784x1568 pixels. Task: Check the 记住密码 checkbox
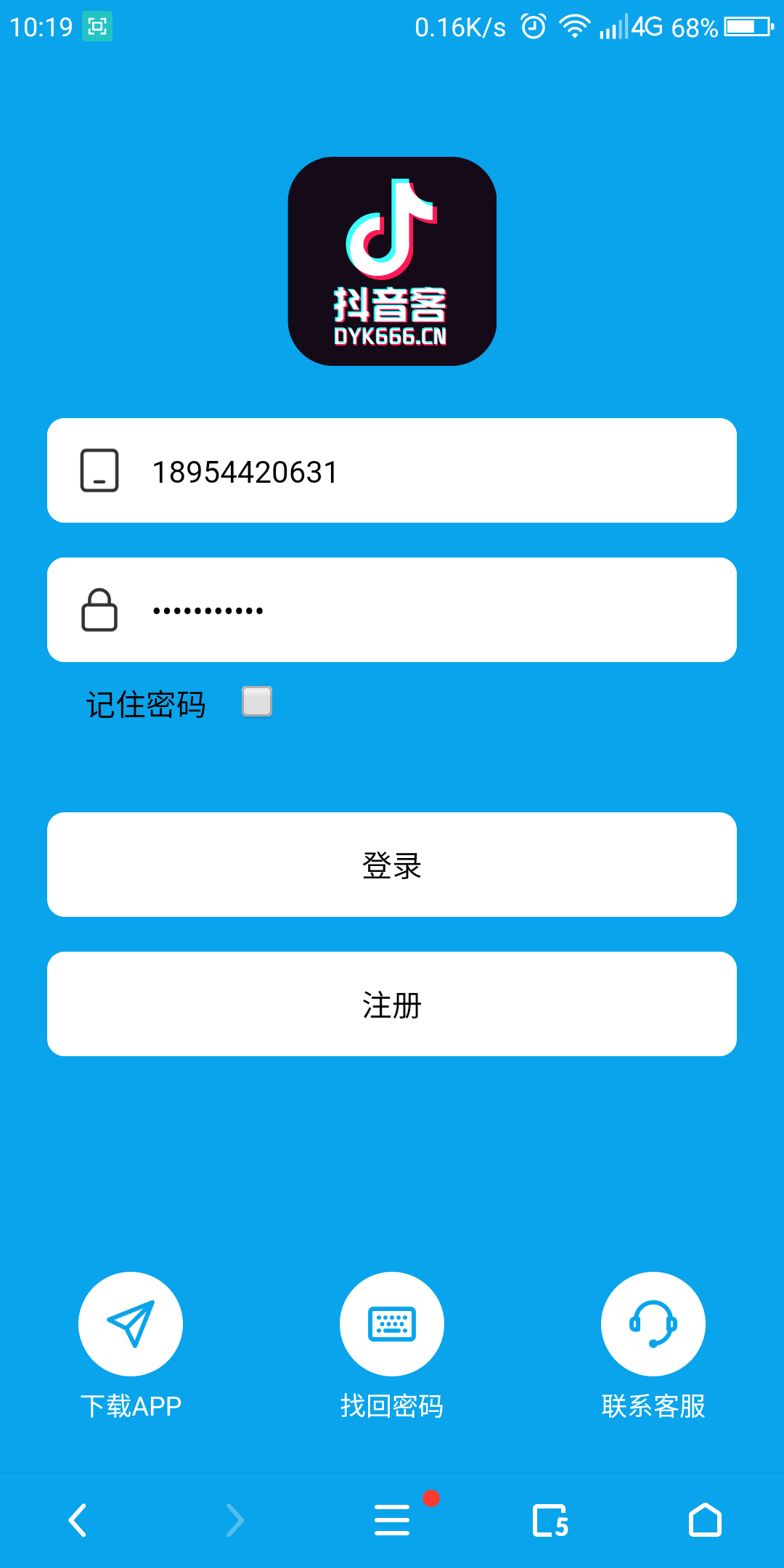click(x=257, y=702)
